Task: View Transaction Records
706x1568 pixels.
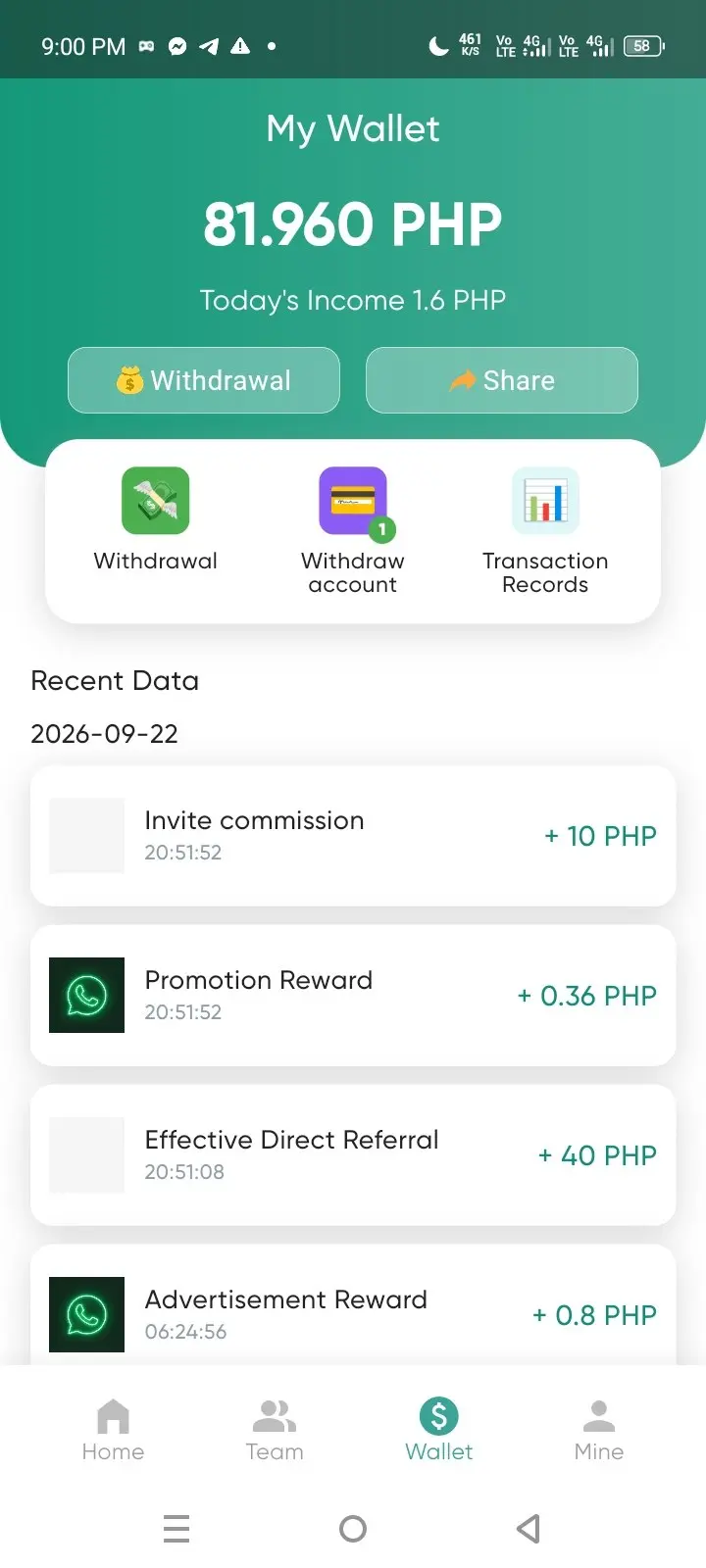Action: [x=545, y=531]
